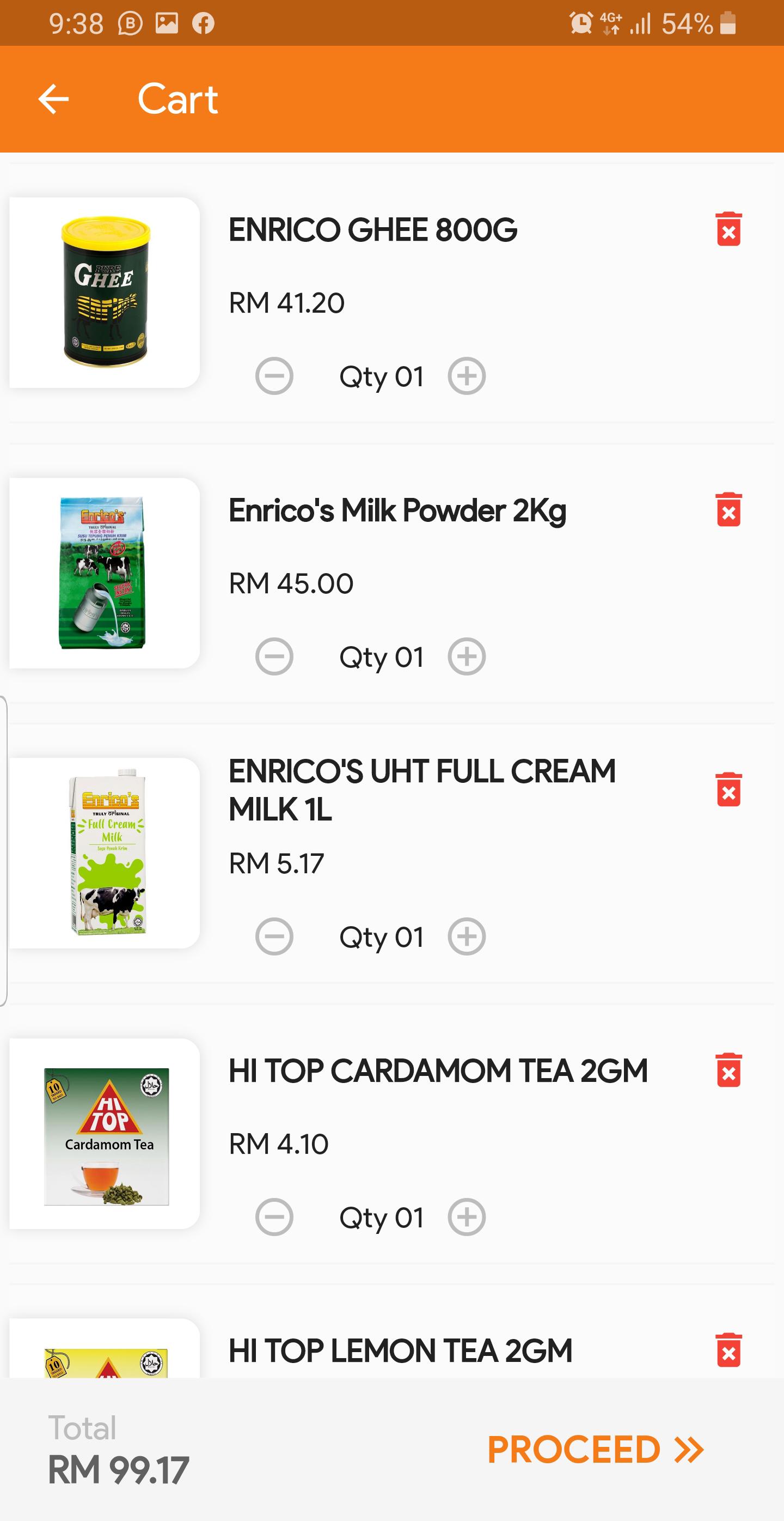Add one more Enrico's Milk Powder 2Kg
The width and height of the screenshot is (784, 1521).
[x=467, y=656]
